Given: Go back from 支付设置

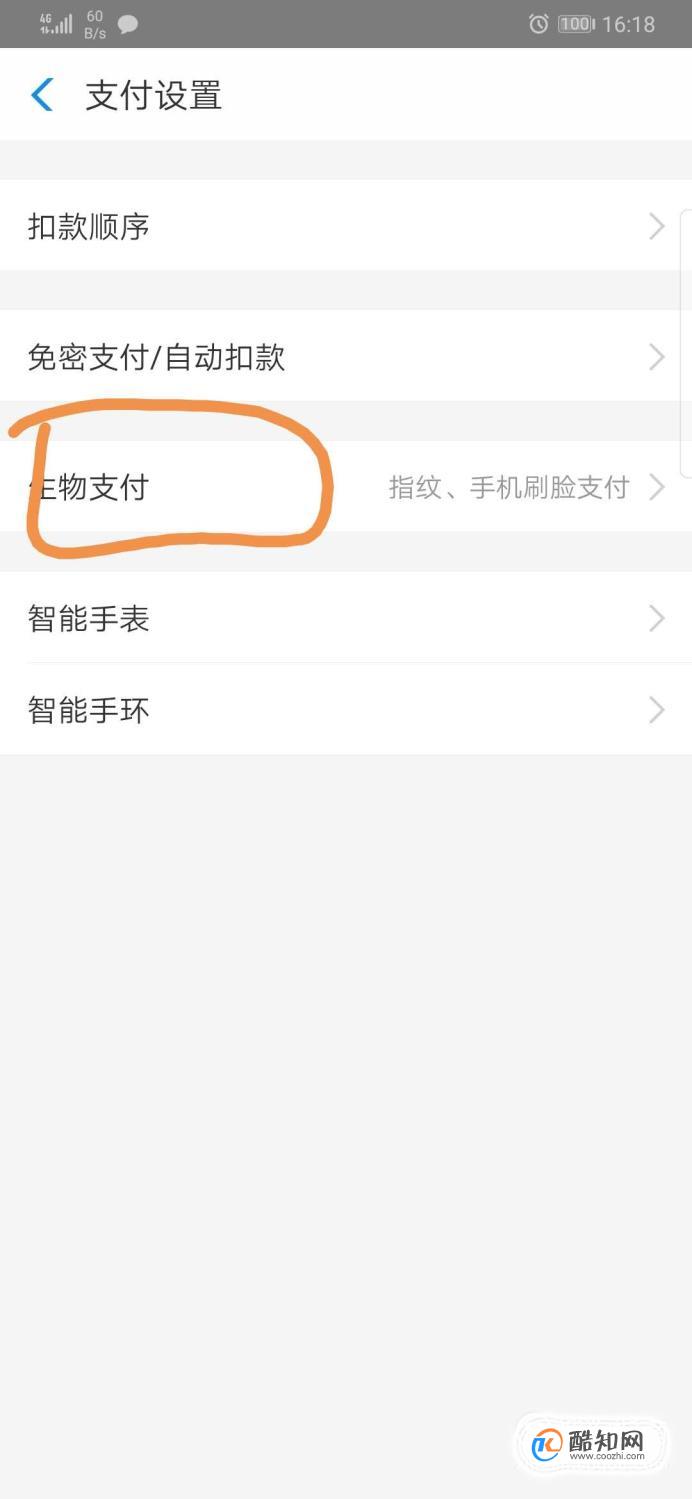Looking at the screenshot, I should click(42, 95).
